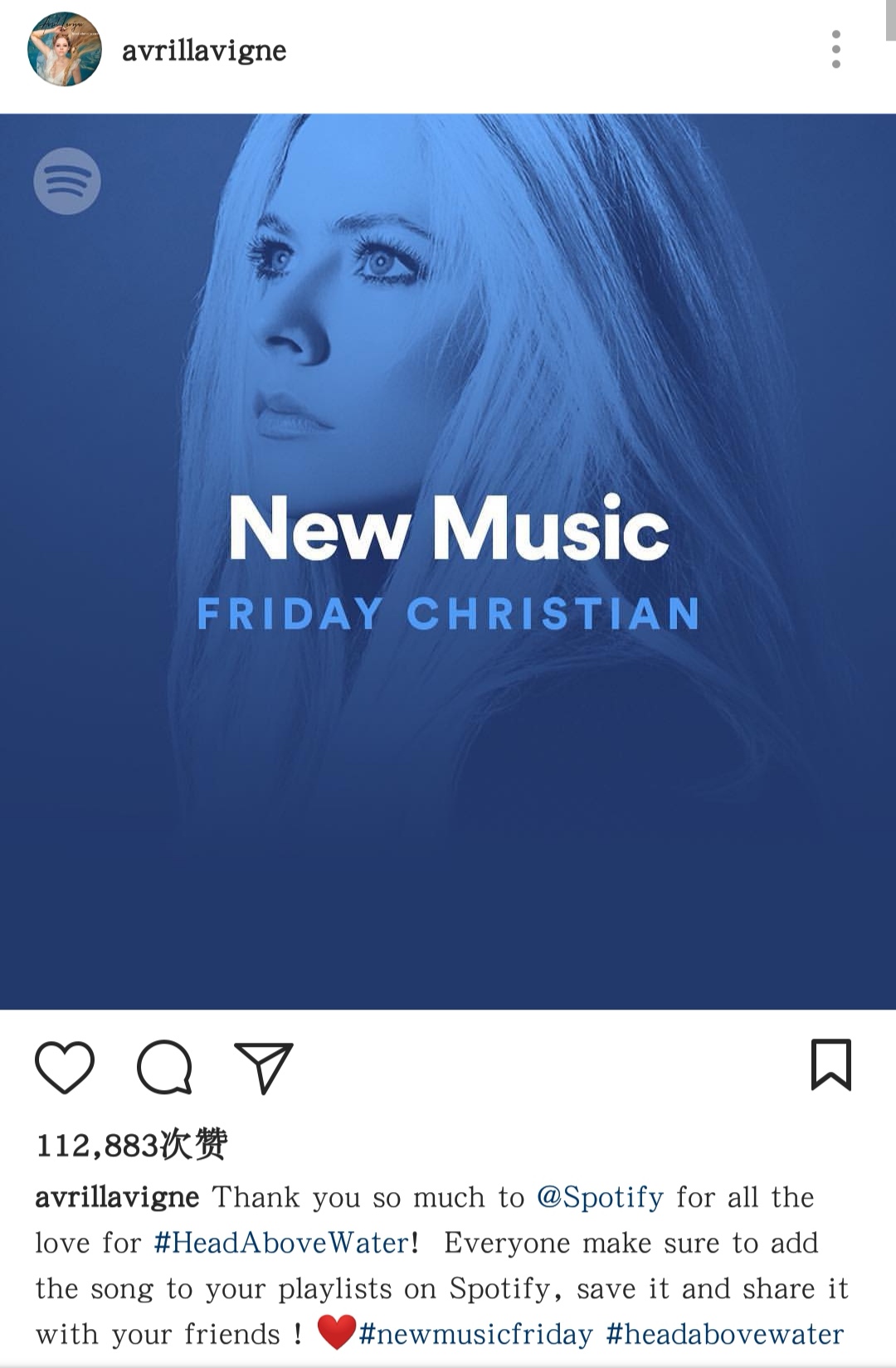
Task: Like the post with the heart icon
Action: click(65, 1066)
